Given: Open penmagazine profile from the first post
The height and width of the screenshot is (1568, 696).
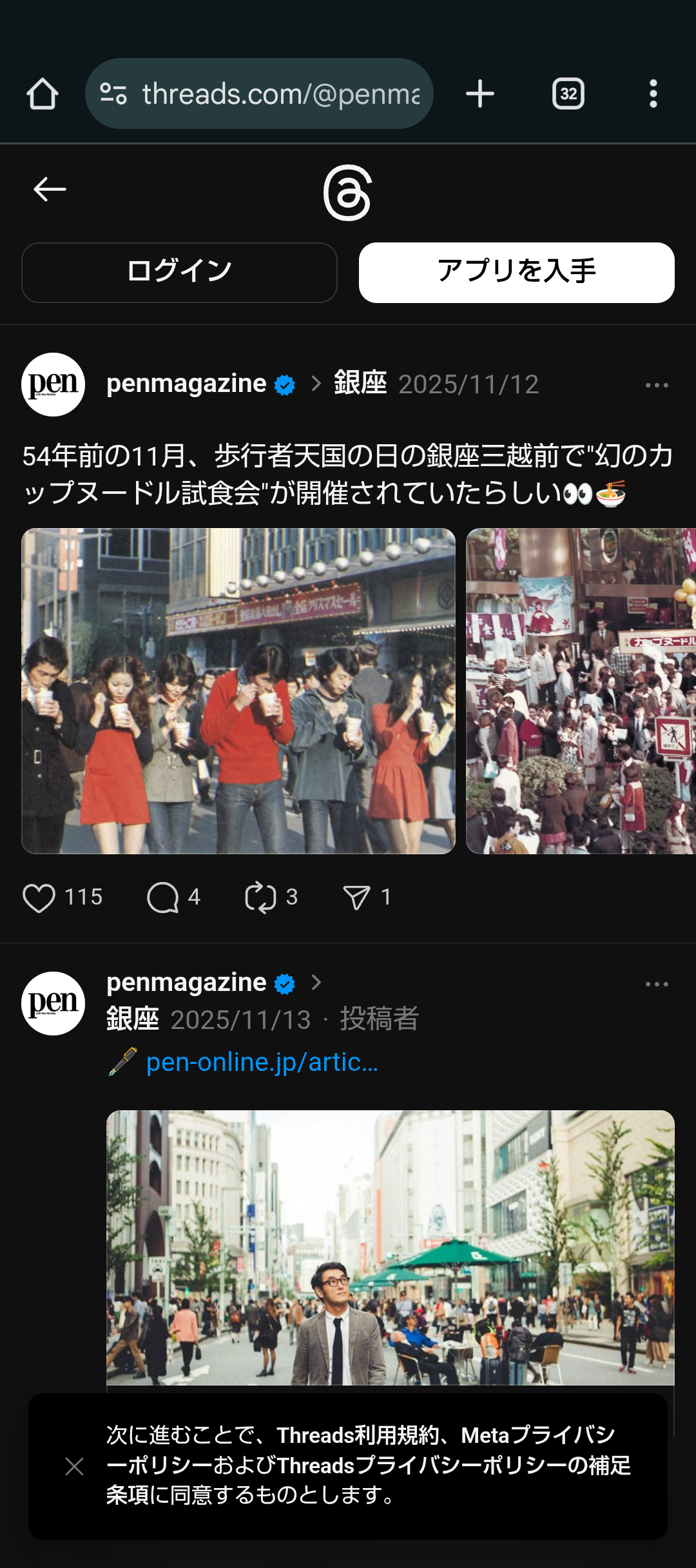Looking at the screenshot, I should coord(186,384).
